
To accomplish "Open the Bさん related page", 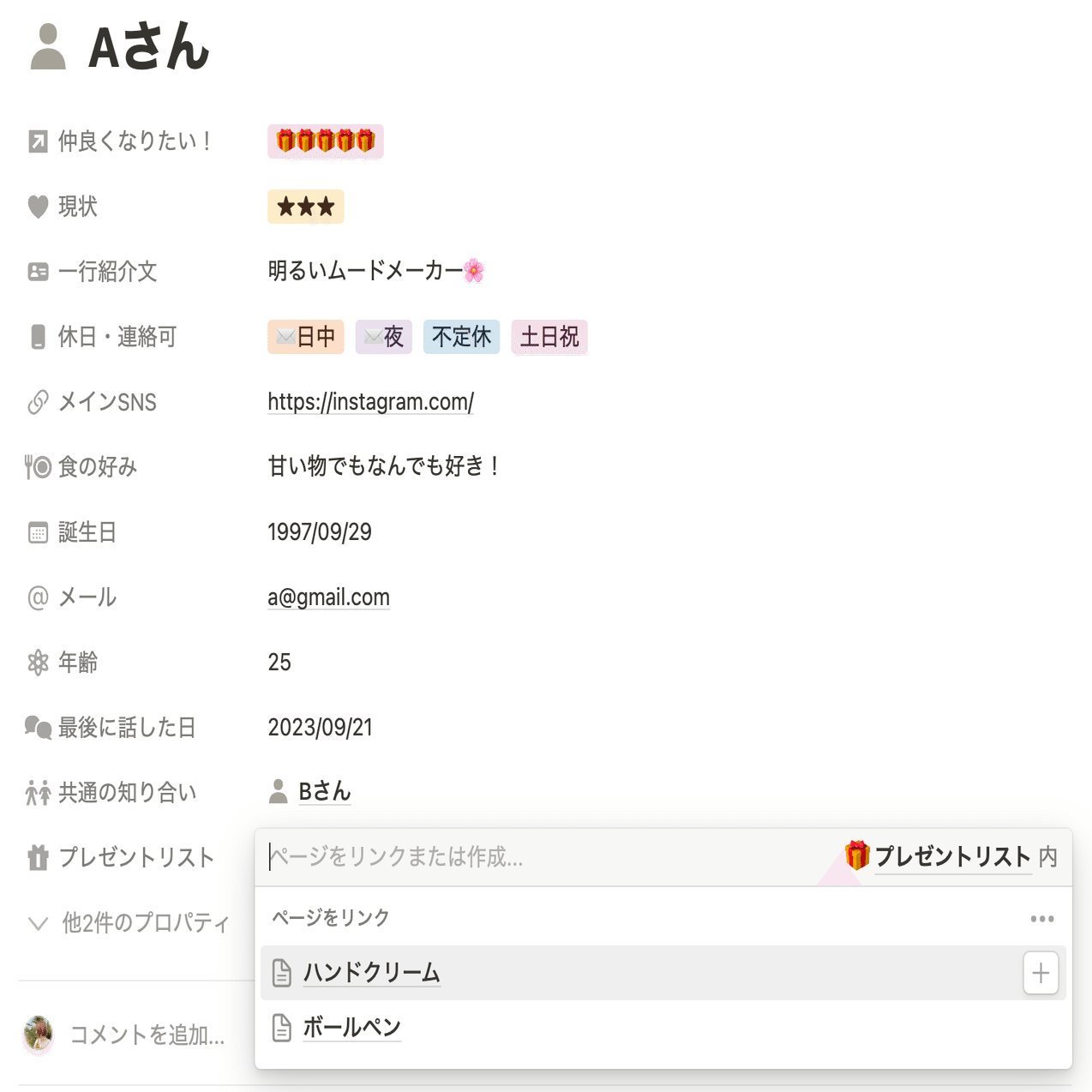I will [324, 791].
